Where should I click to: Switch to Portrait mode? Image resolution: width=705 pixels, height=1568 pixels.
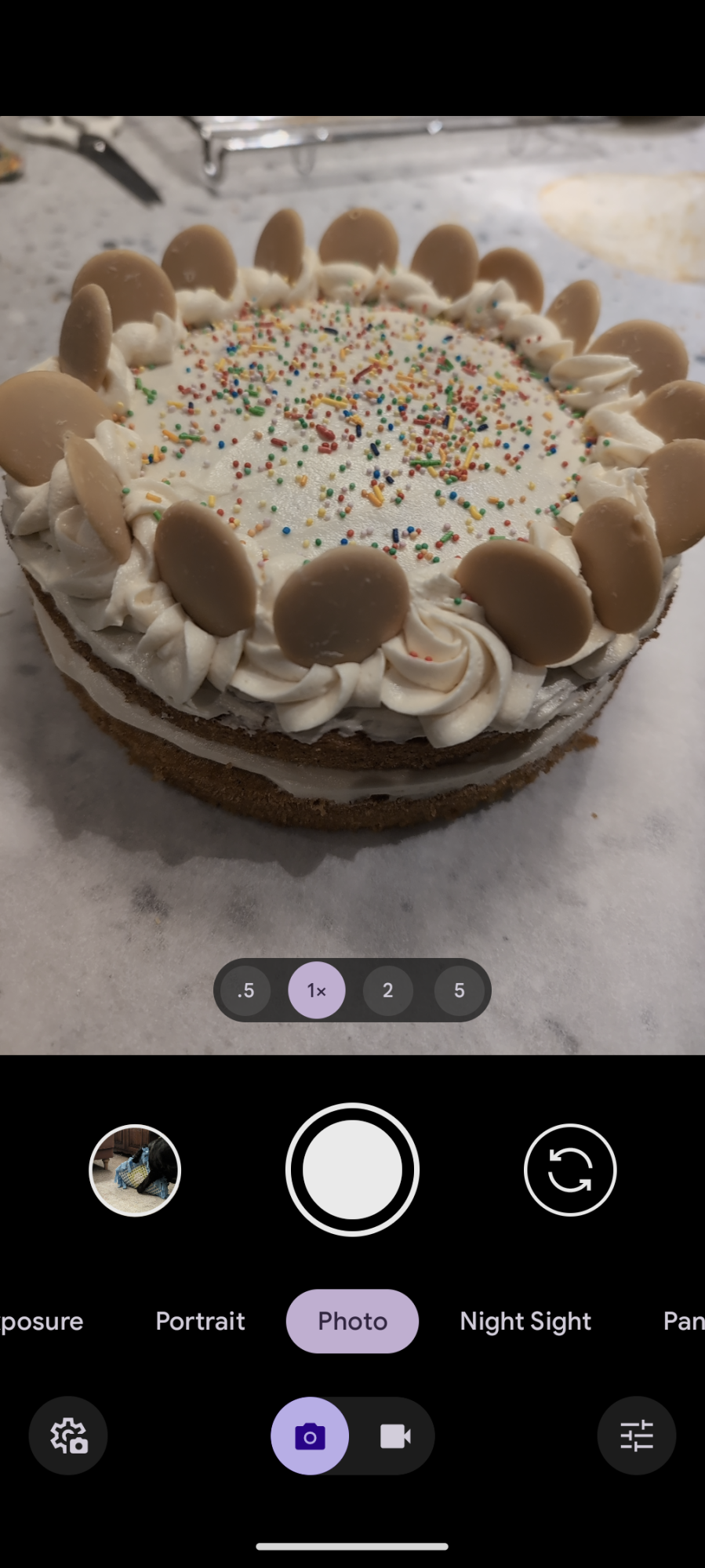tap(201, 1321)
